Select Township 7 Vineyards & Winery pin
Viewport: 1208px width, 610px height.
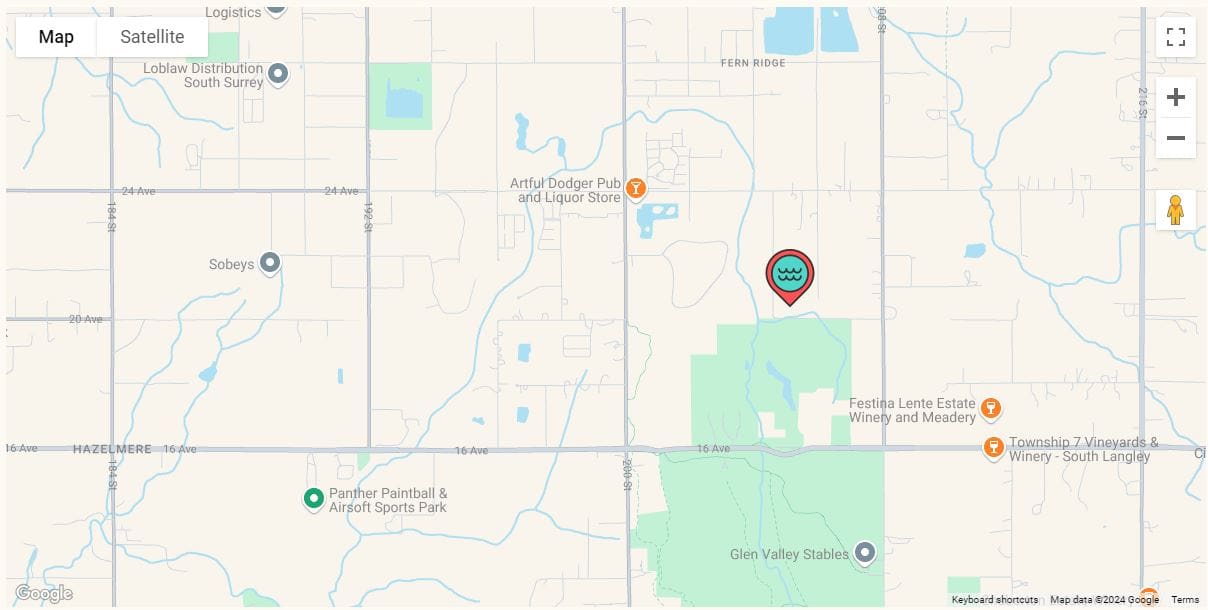coord(993,446)
